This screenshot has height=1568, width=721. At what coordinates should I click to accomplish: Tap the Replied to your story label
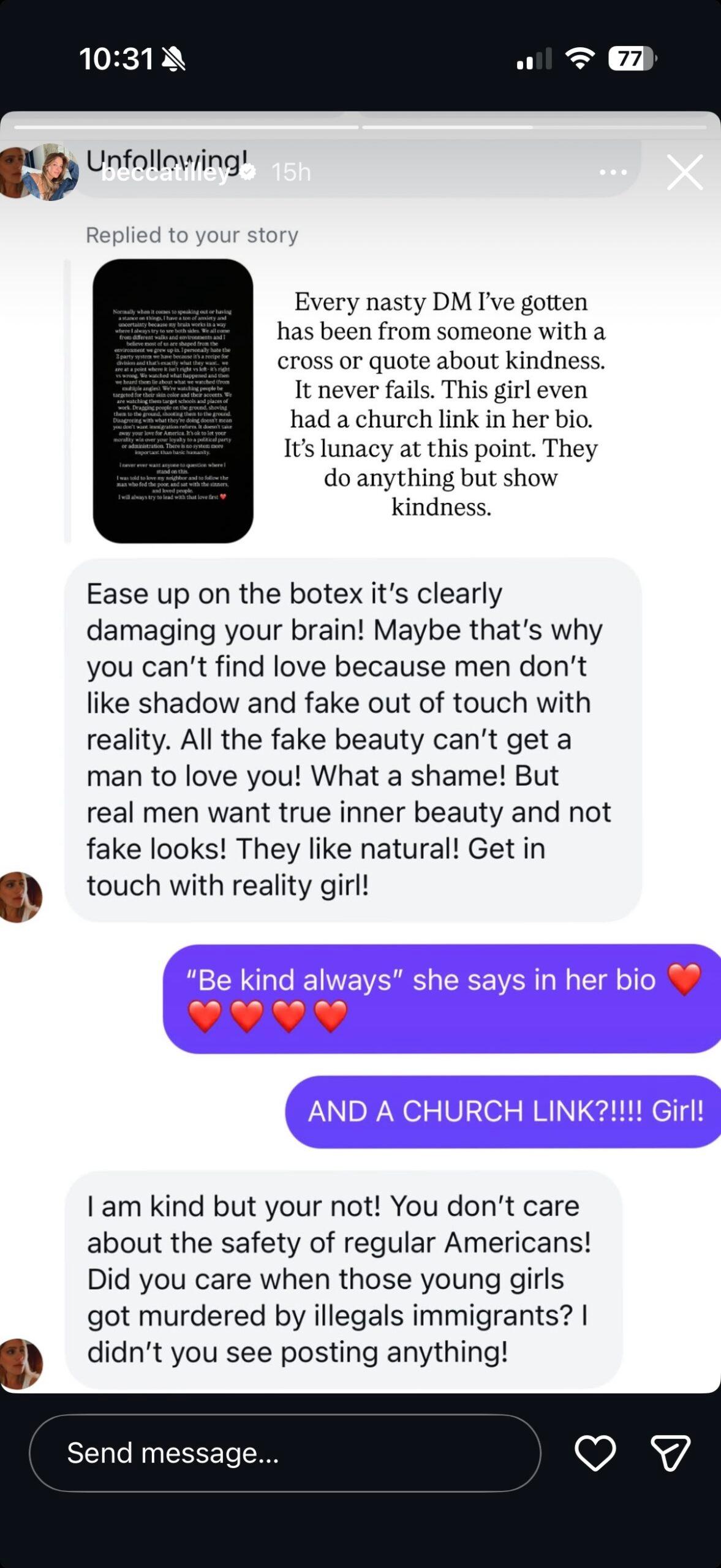[192, 235]
